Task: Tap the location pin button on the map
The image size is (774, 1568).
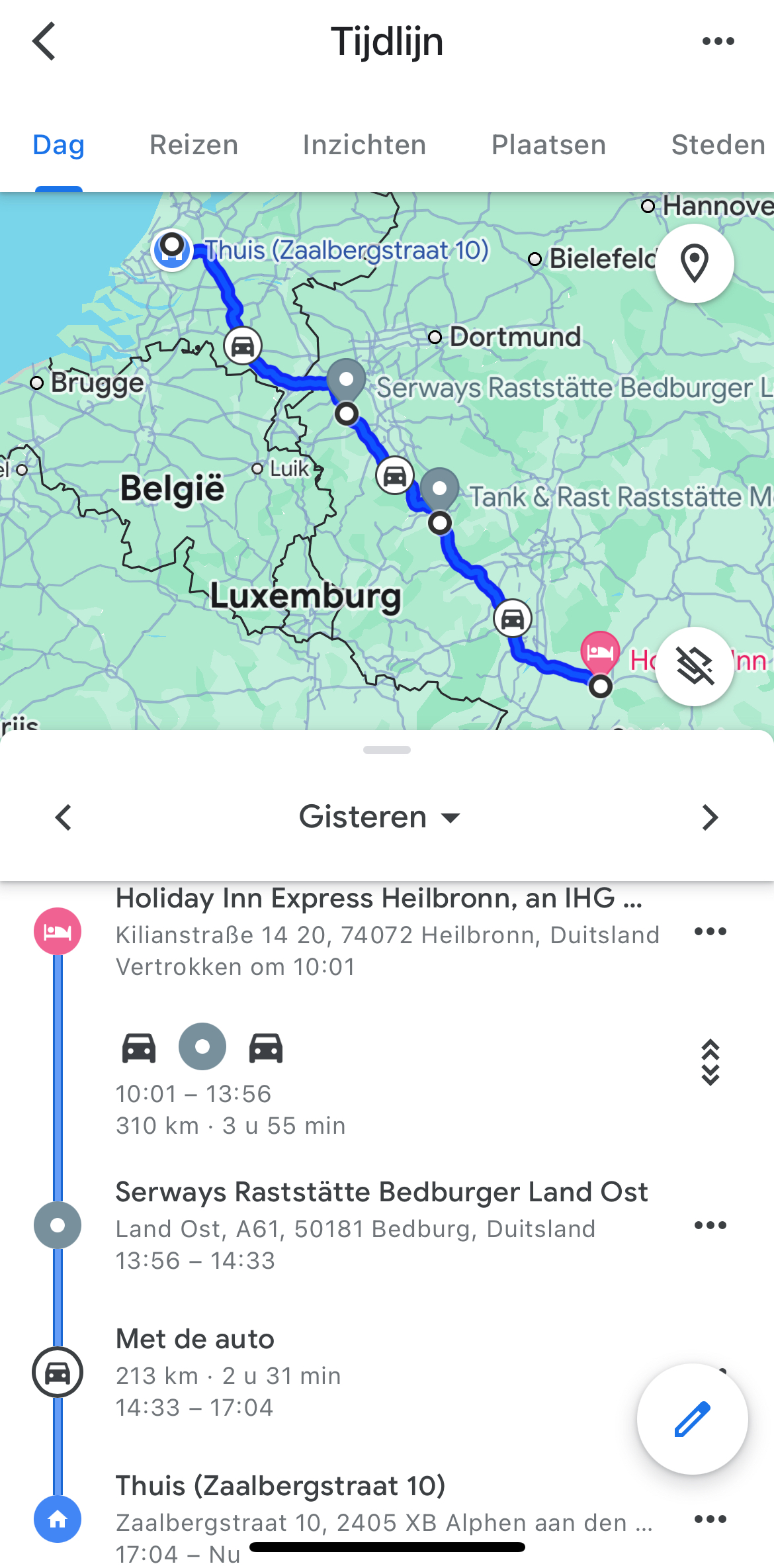Action: click(x=694, y=263)
